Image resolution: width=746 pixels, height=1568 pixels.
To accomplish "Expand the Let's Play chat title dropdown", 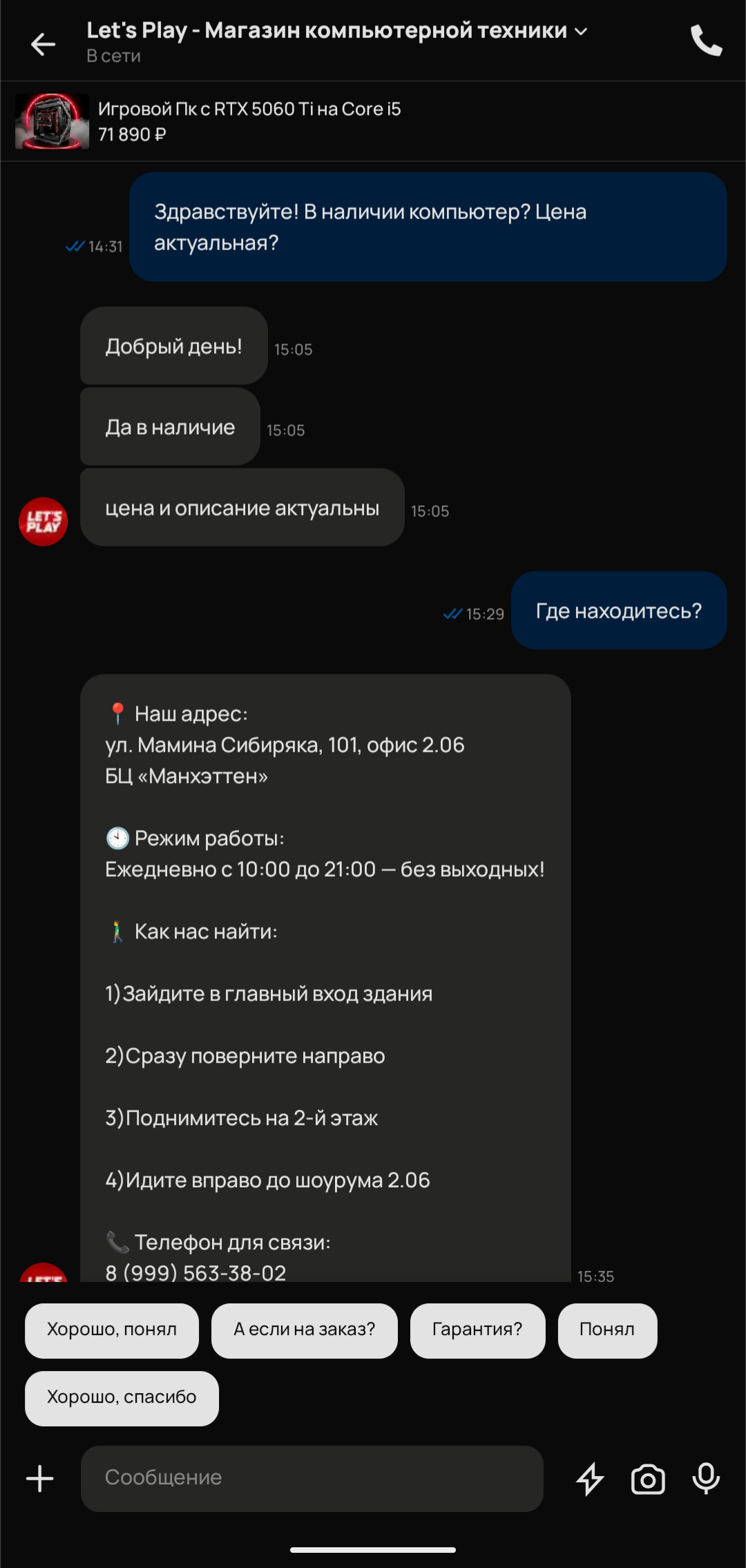I will pyautogui.click(x=582, y=31).
